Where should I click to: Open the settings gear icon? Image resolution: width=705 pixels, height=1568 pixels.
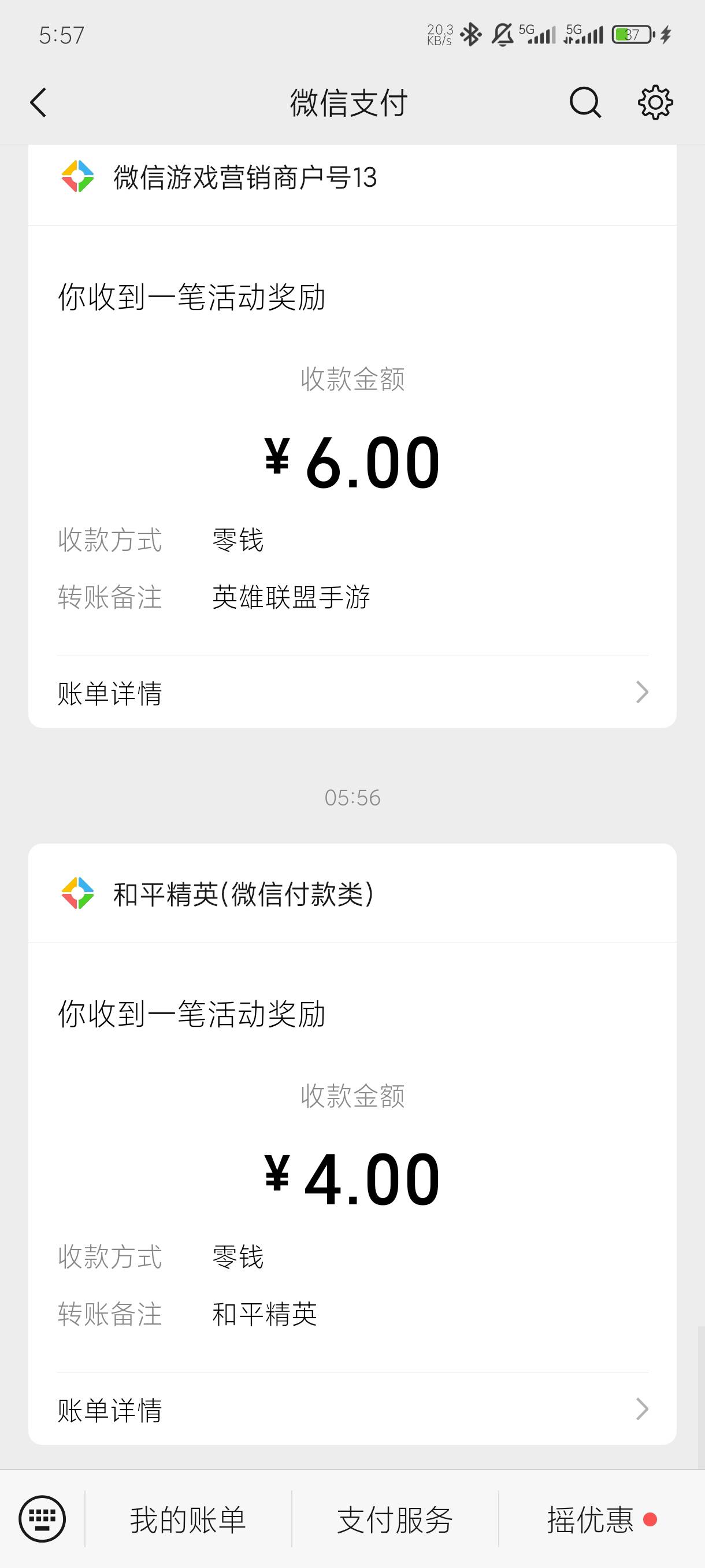click(x=655, y=102)
